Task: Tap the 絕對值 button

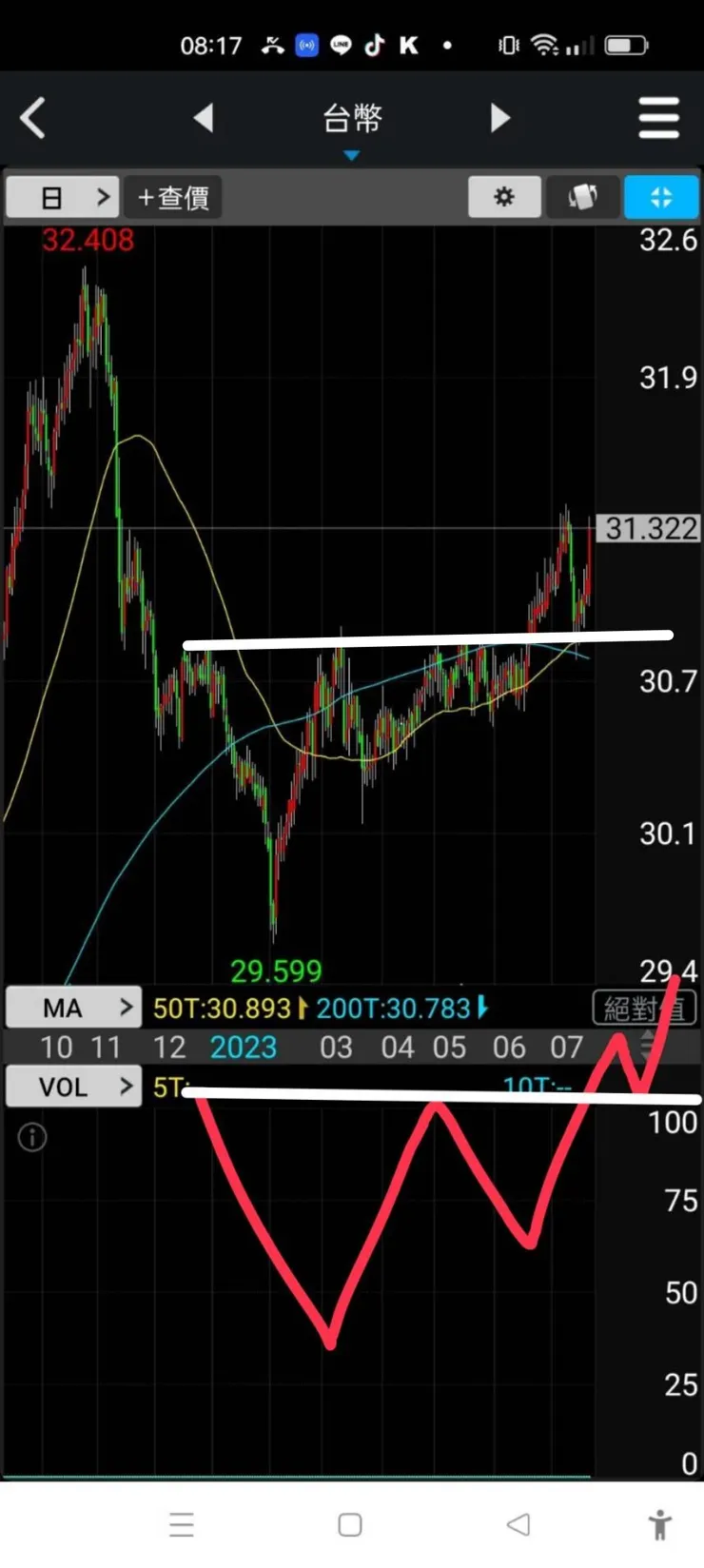Action: pyautogui.click(x=644, y=1008)
